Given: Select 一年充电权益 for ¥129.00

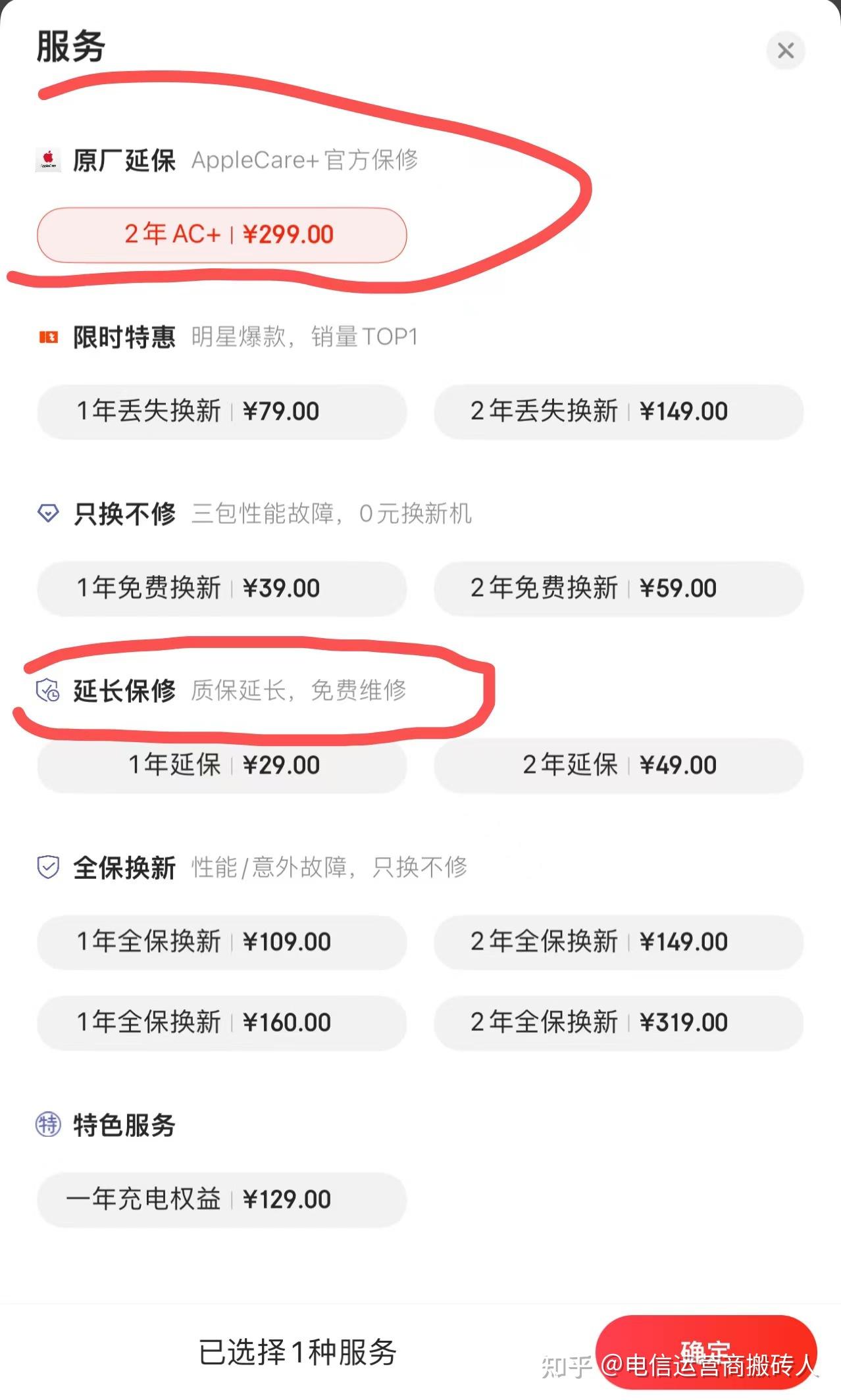Looking at the screenshot, I should point(222,1199).
